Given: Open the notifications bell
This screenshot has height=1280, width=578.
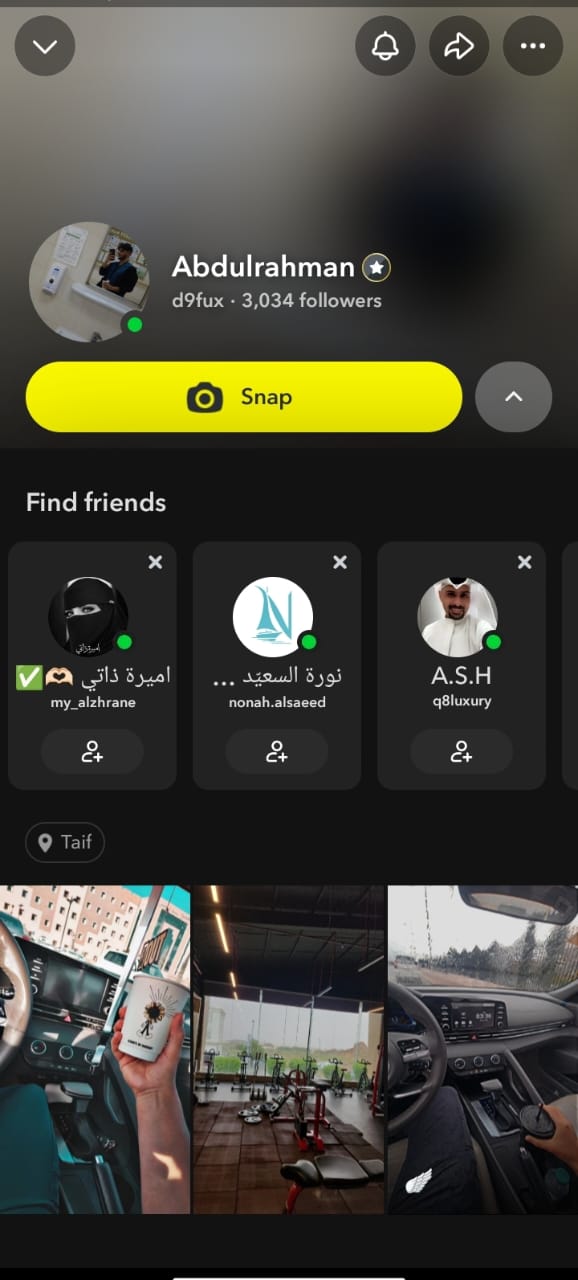Looking at the screenshot, I should coord(385,46).
